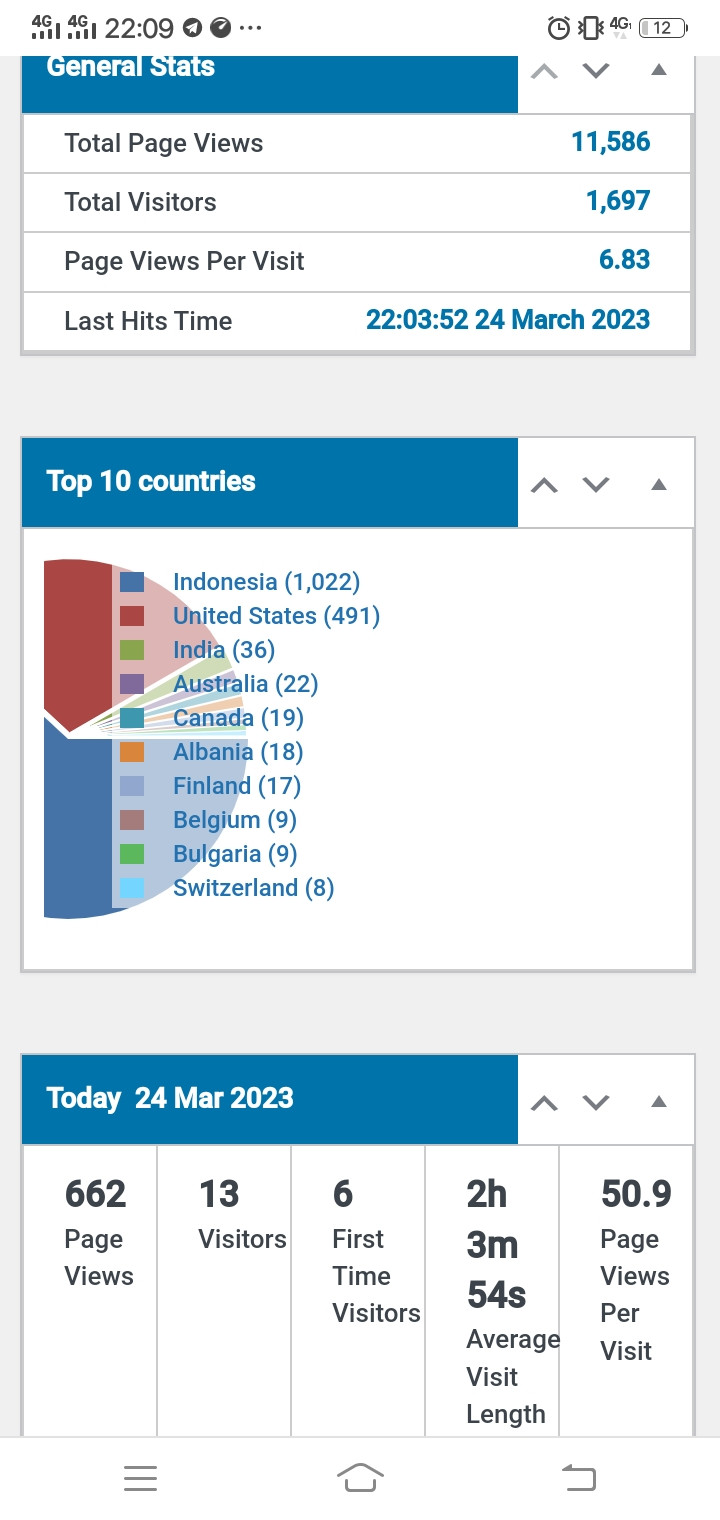Viewport: 720px width, 1520px height.
Task: Select Switzerland (8) in the countries legend
Action: pos(253,888)
